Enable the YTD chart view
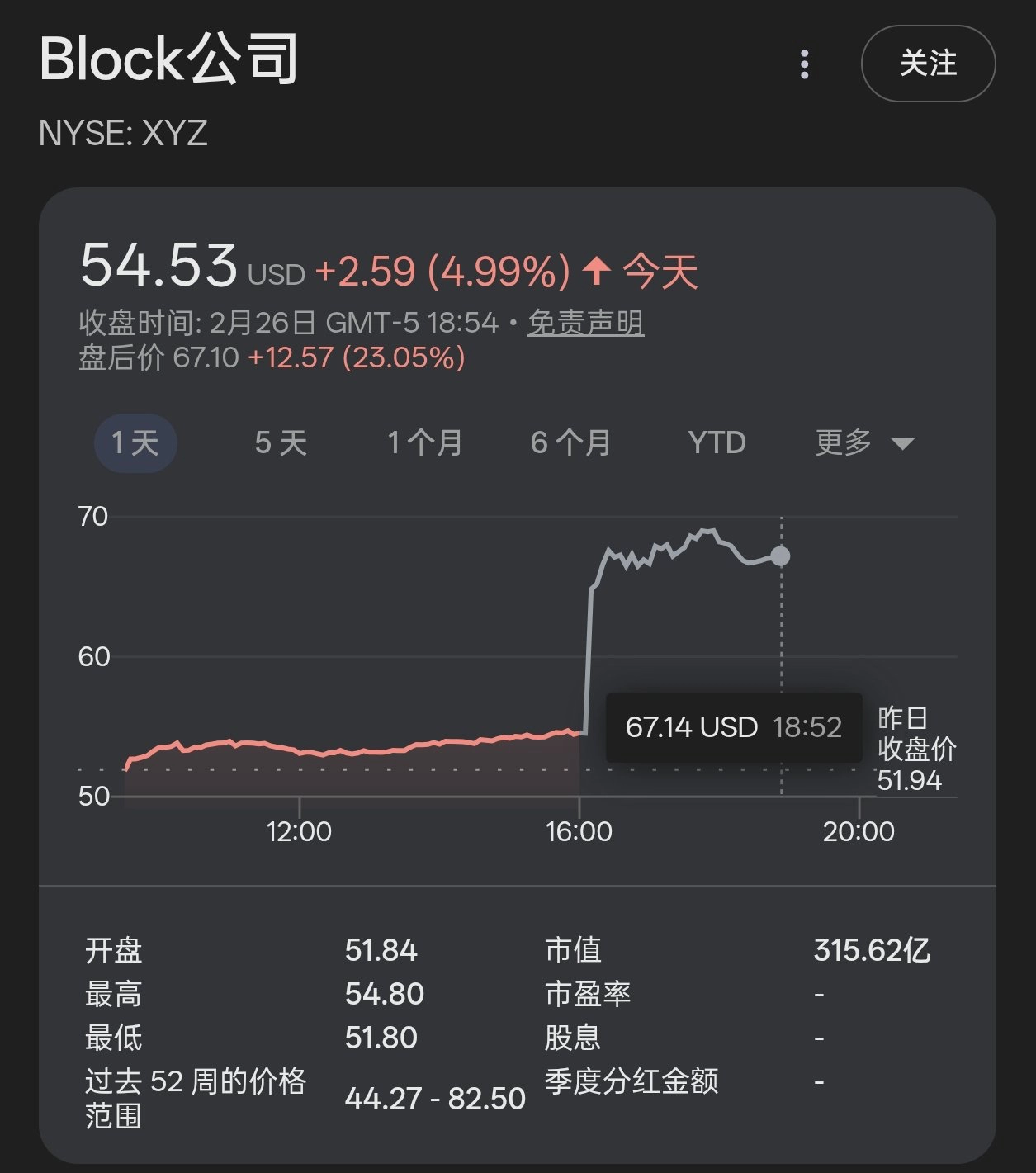Screen dimensions: 1036x1173 pos(717,443)
